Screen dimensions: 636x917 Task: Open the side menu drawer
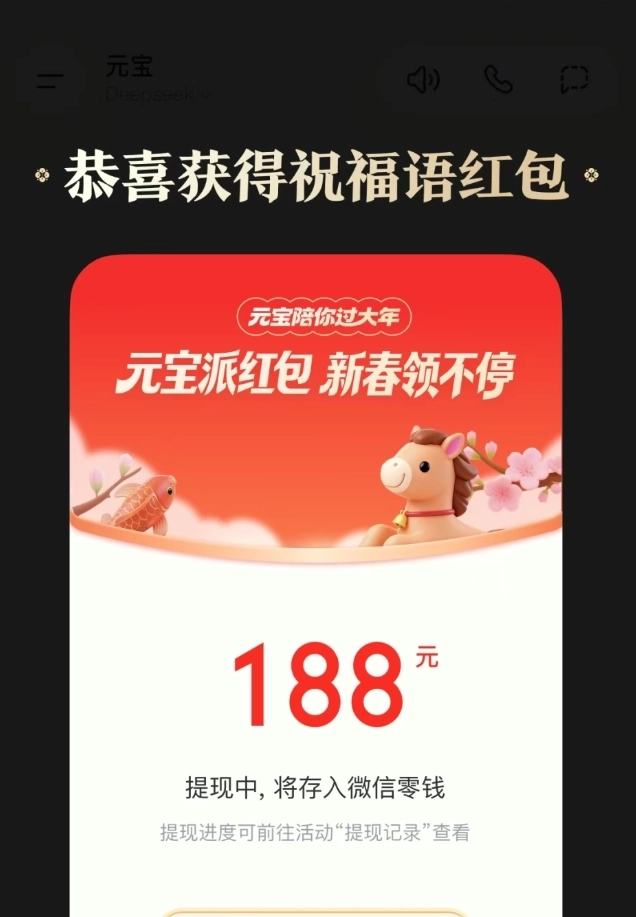(x=50, y=81)
